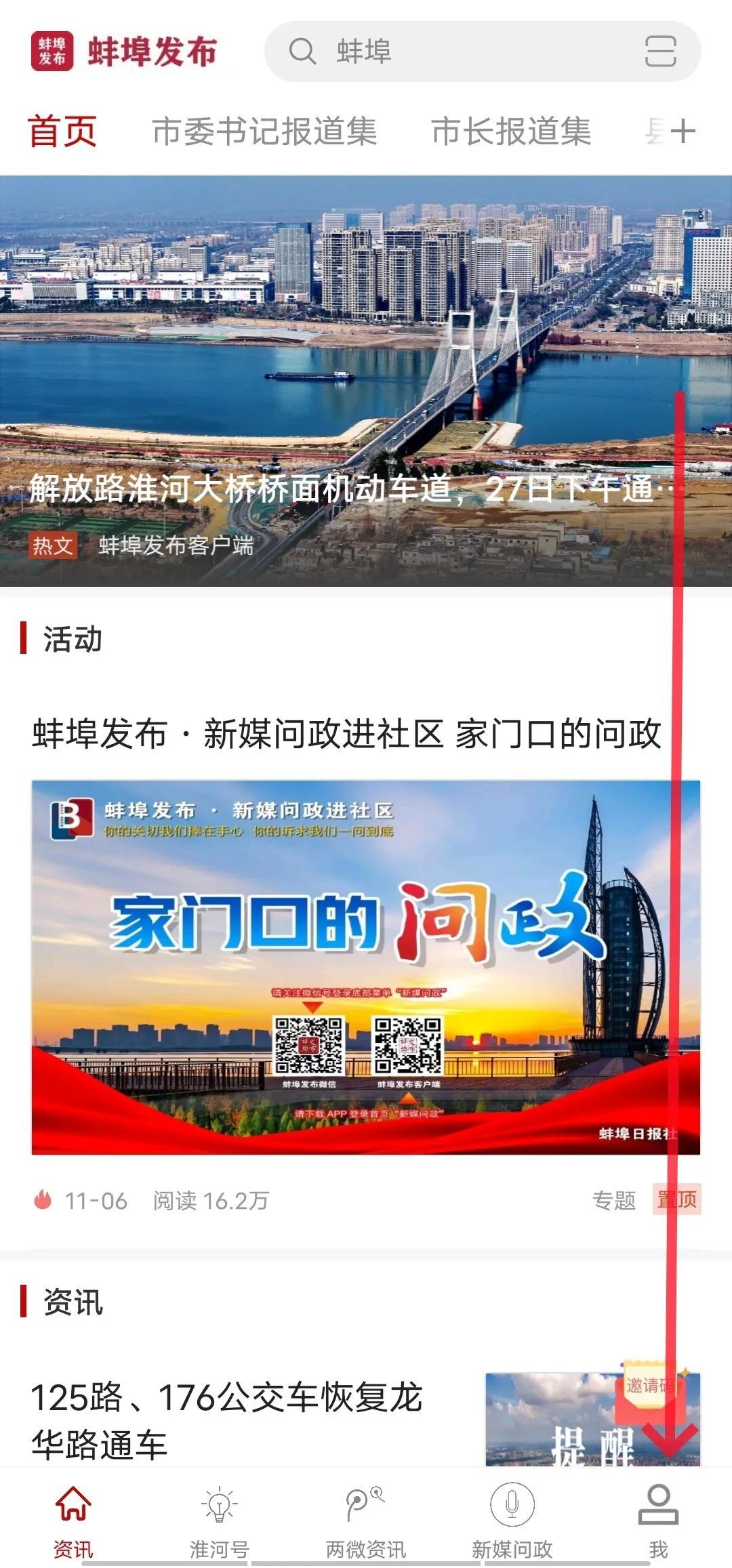The image size is (732, 1568).
Task: Tap the scan icon in search bar
Action: (x=659, y=51)
